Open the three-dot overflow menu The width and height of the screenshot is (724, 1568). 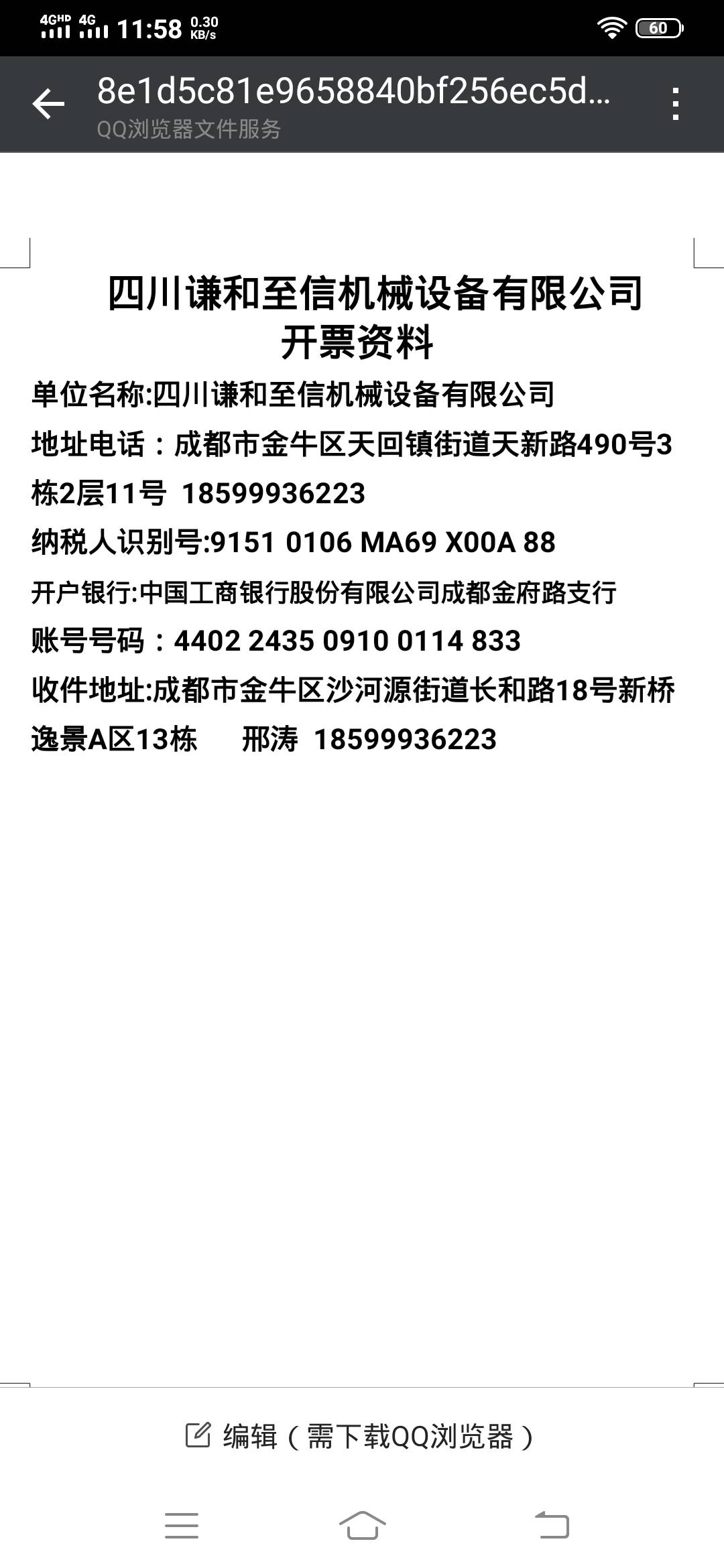[675, 104]
